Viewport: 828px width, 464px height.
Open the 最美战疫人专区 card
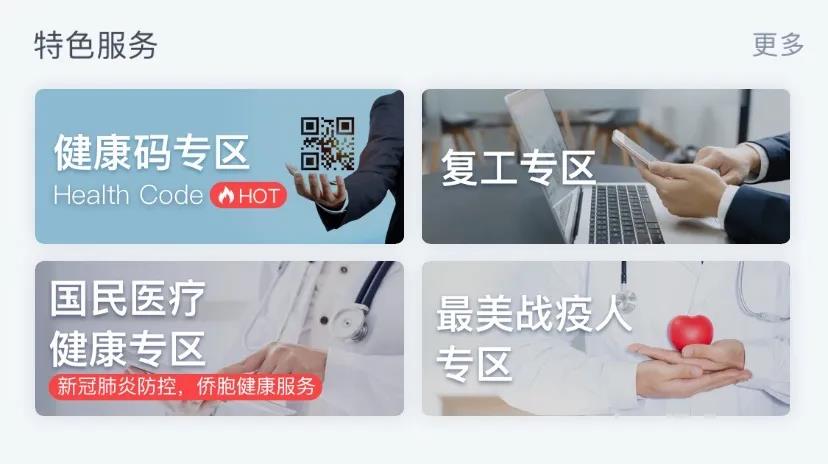coord(605,338)
